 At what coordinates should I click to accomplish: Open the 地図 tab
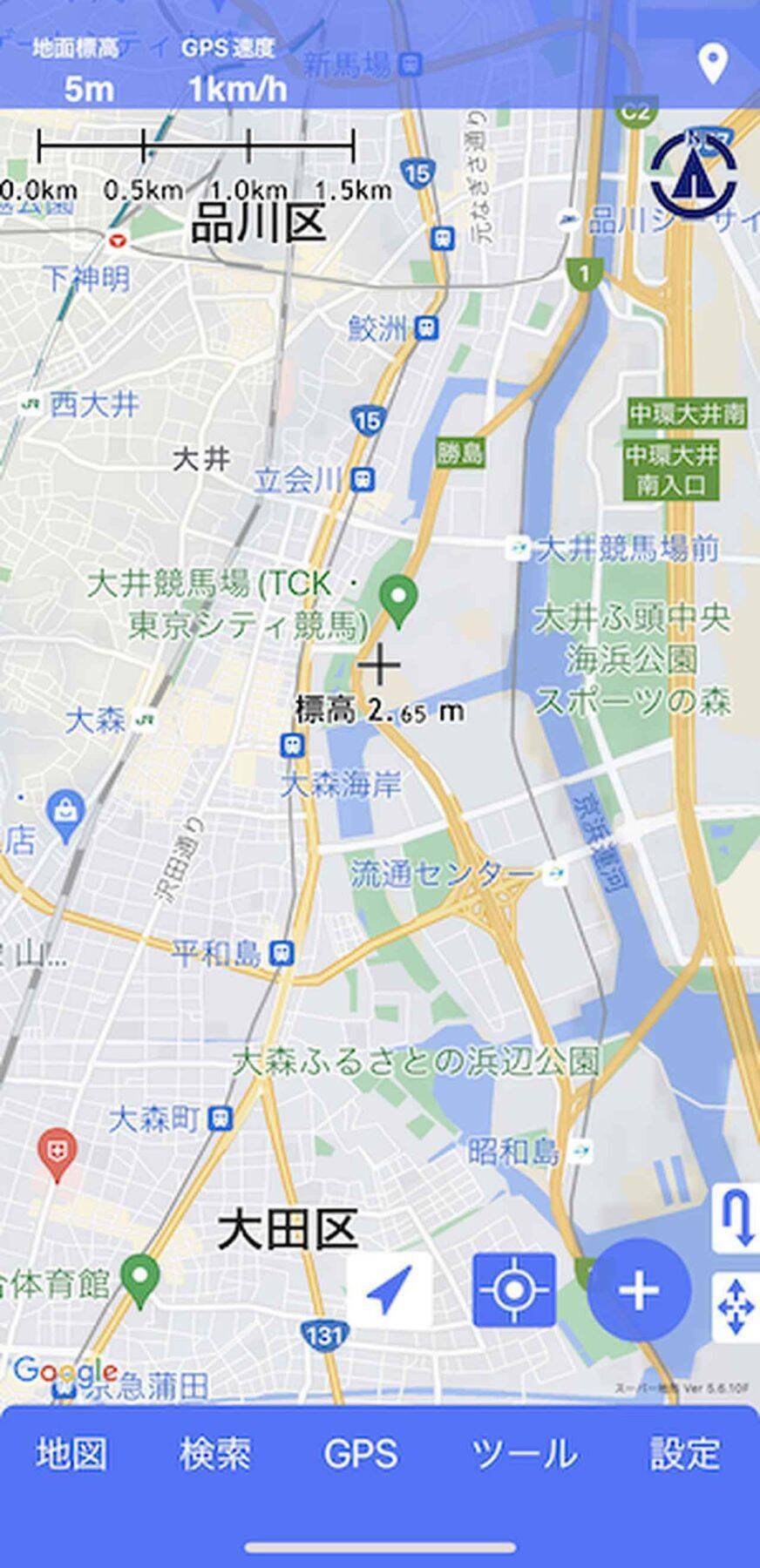coord(72,1454)
